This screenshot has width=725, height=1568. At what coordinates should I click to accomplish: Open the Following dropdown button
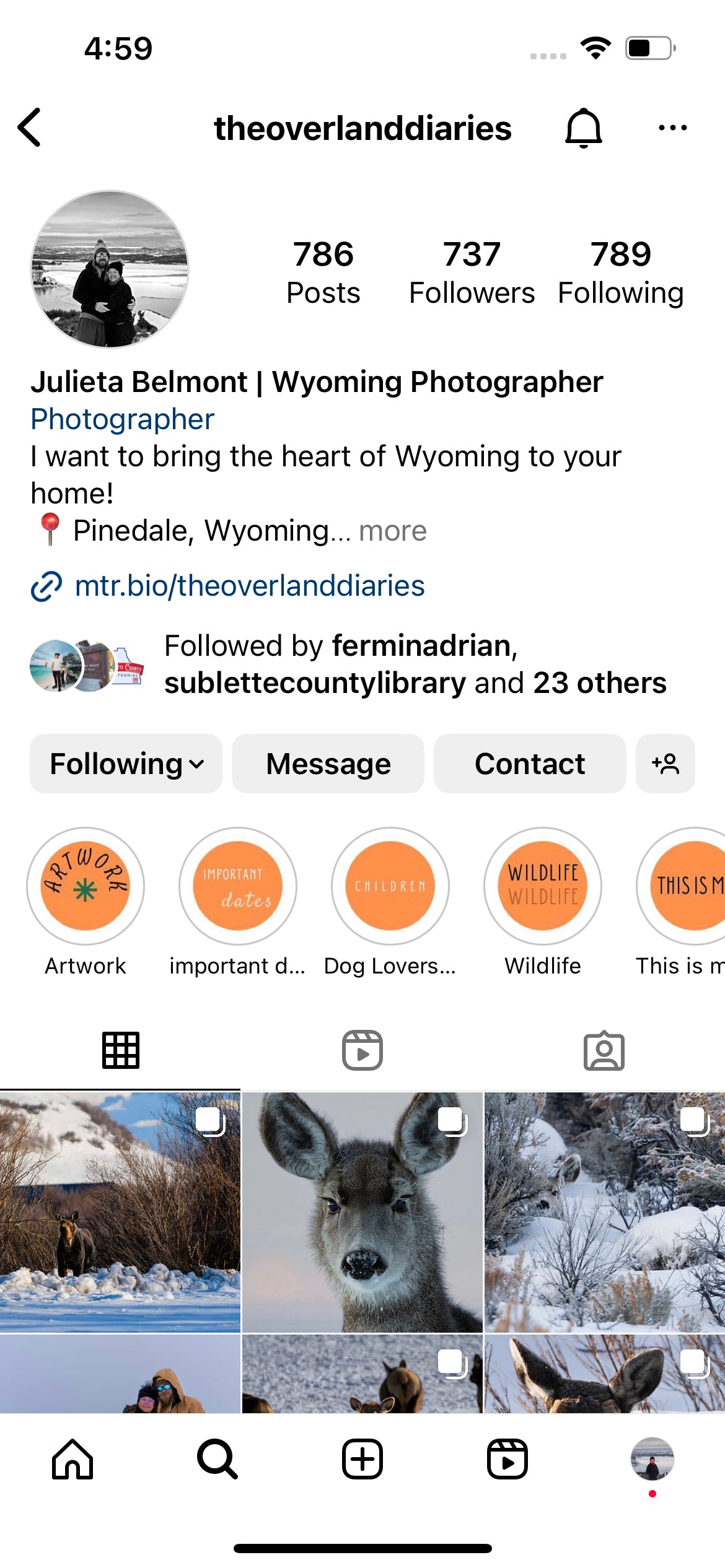[126, 764]
